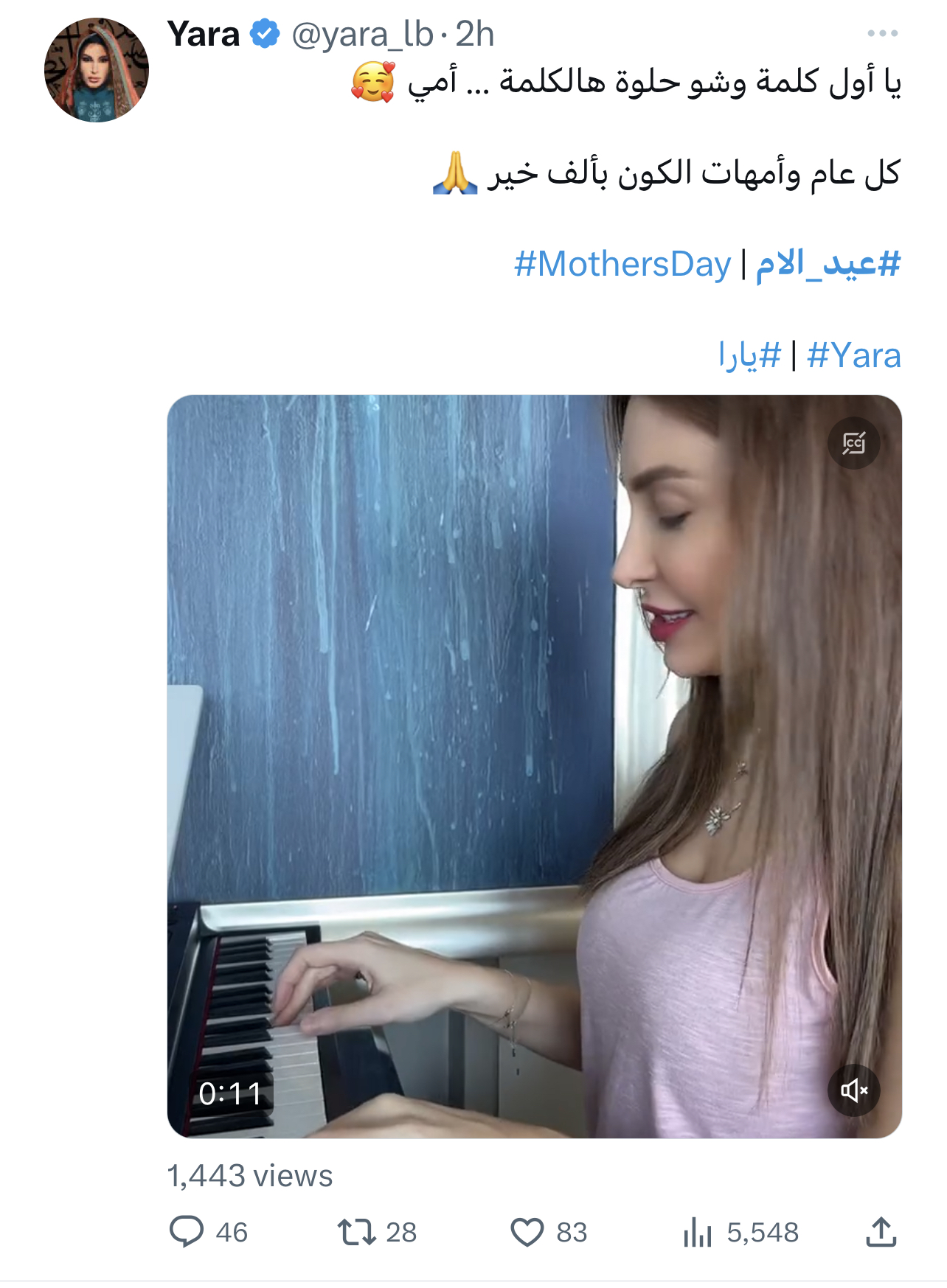Screen dimensions: 947x1288
Task: Open the #يارا hashtag
Action: [749, 355]
